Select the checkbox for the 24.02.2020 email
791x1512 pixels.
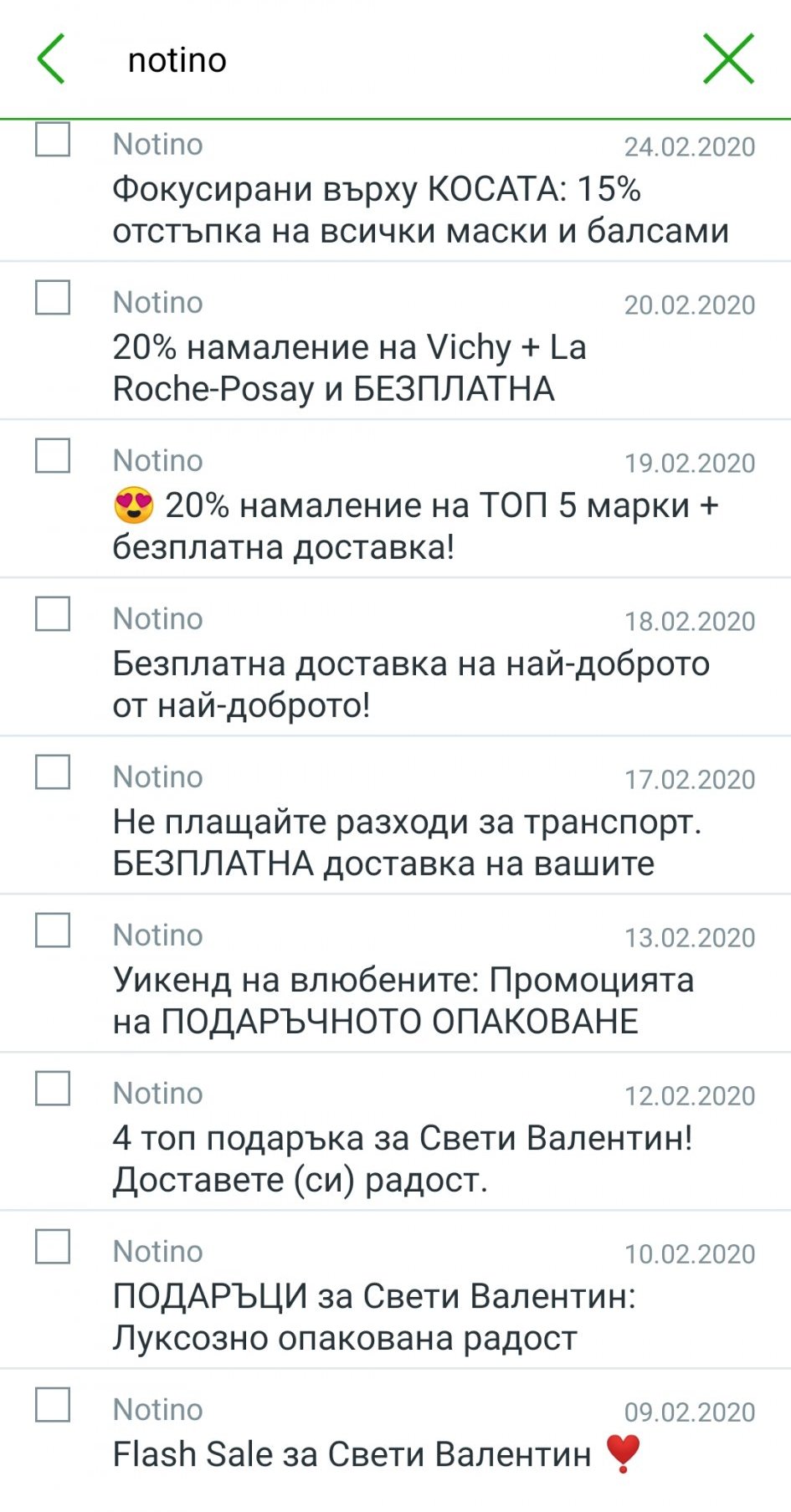click(x=53, y=139)
